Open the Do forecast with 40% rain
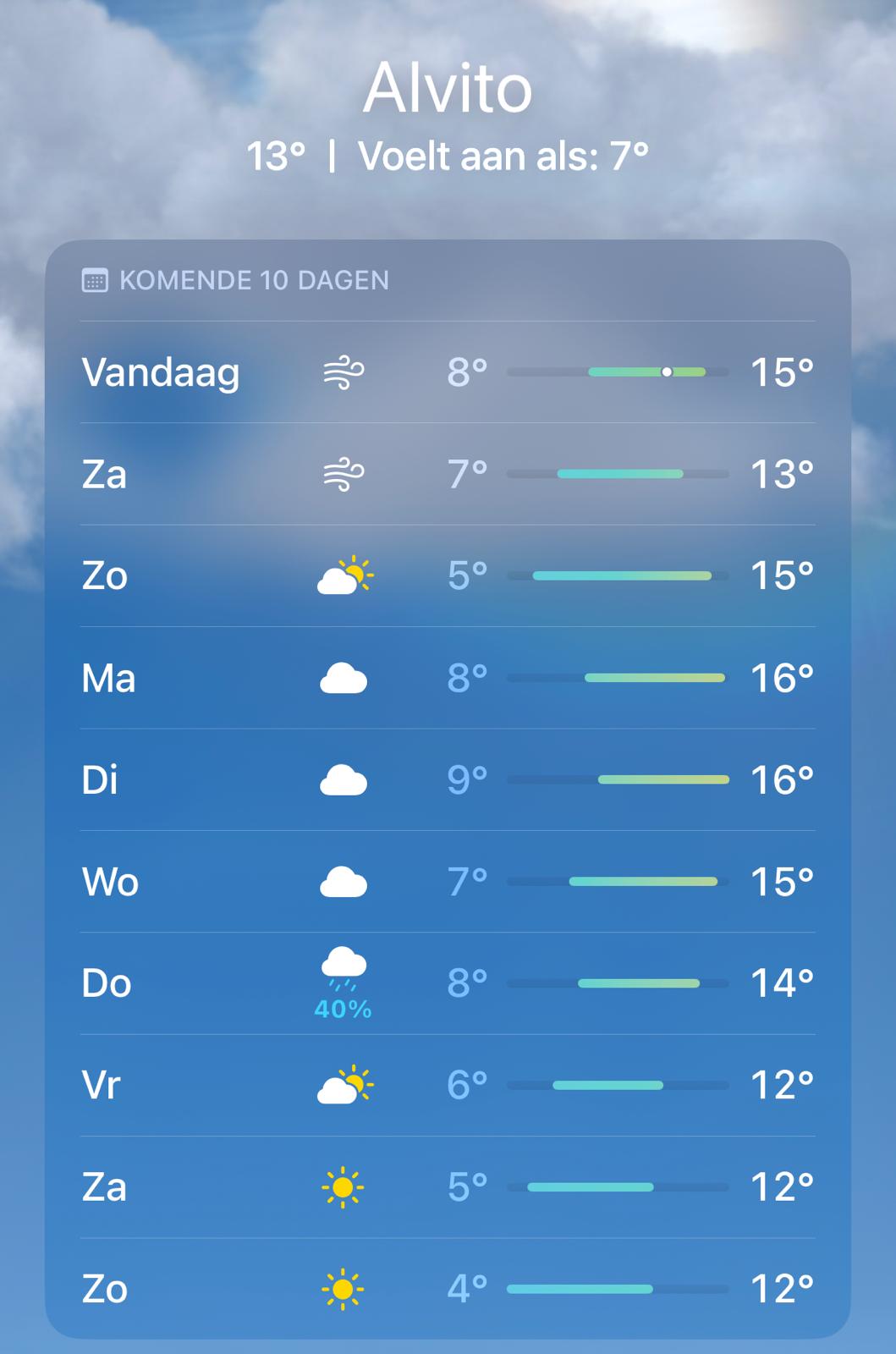 (448, 983)
